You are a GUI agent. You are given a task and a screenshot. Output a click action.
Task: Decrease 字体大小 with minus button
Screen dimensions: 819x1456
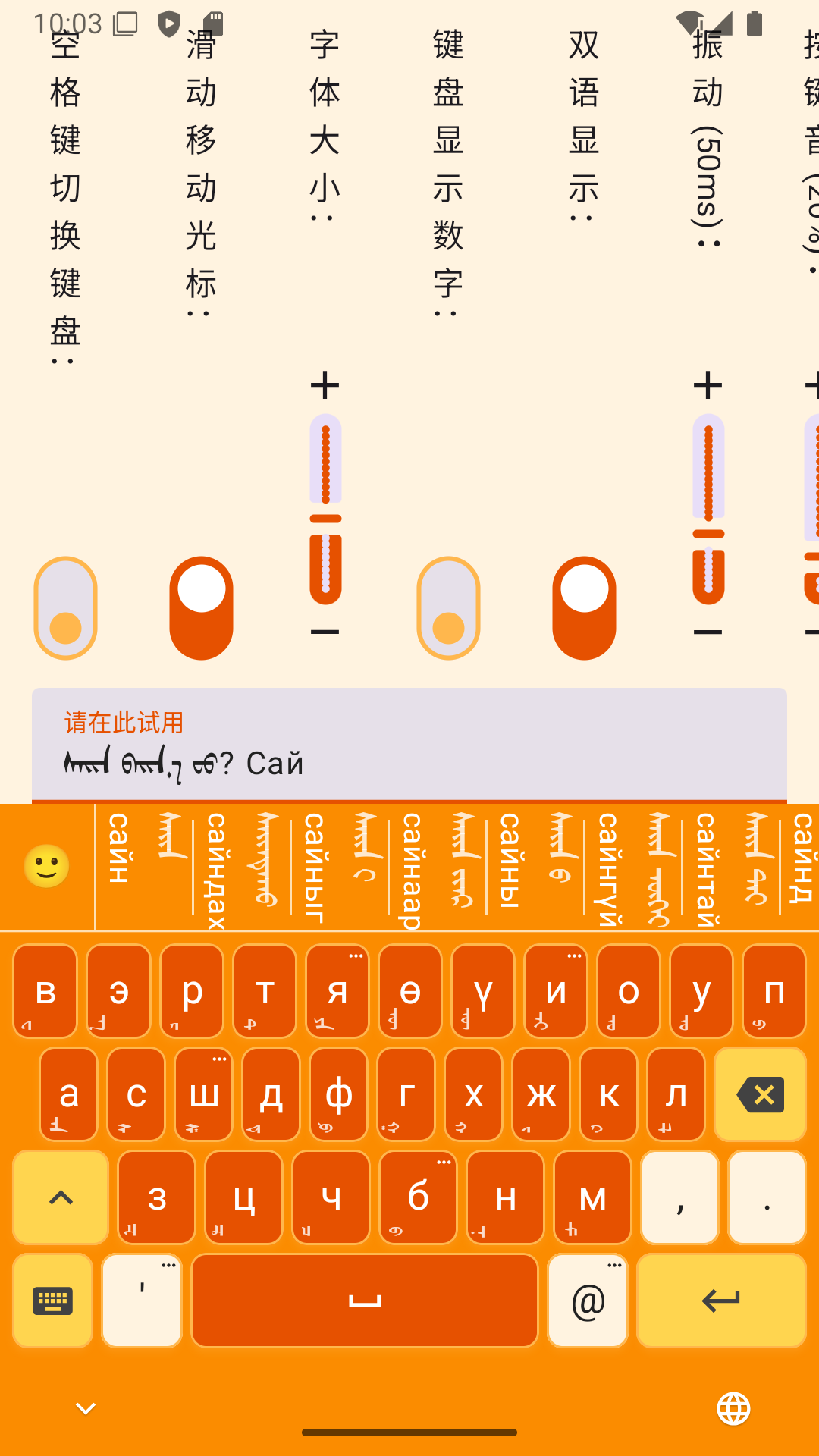[325, 632]
